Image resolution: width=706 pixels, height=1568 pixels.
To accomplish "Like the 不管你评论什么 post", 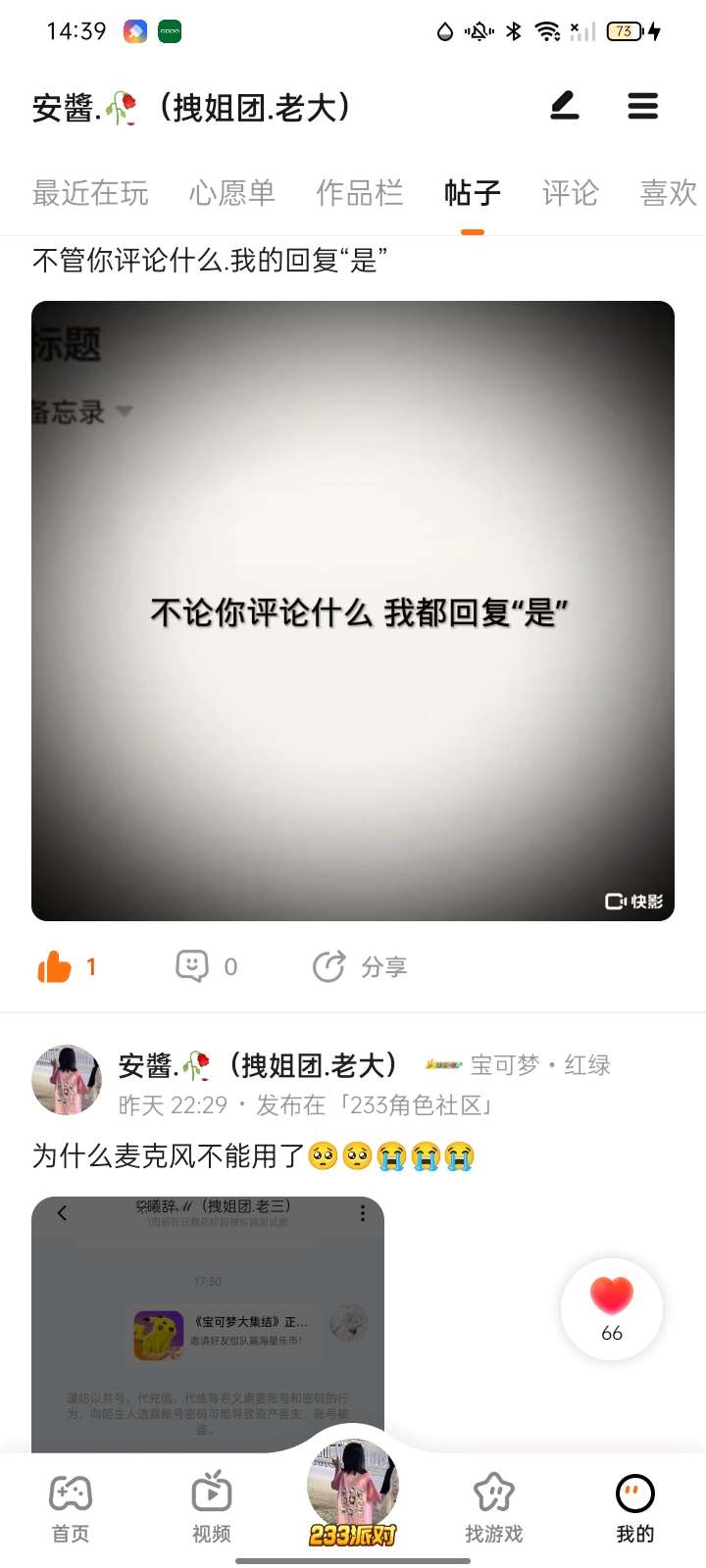I will point(56,967).
